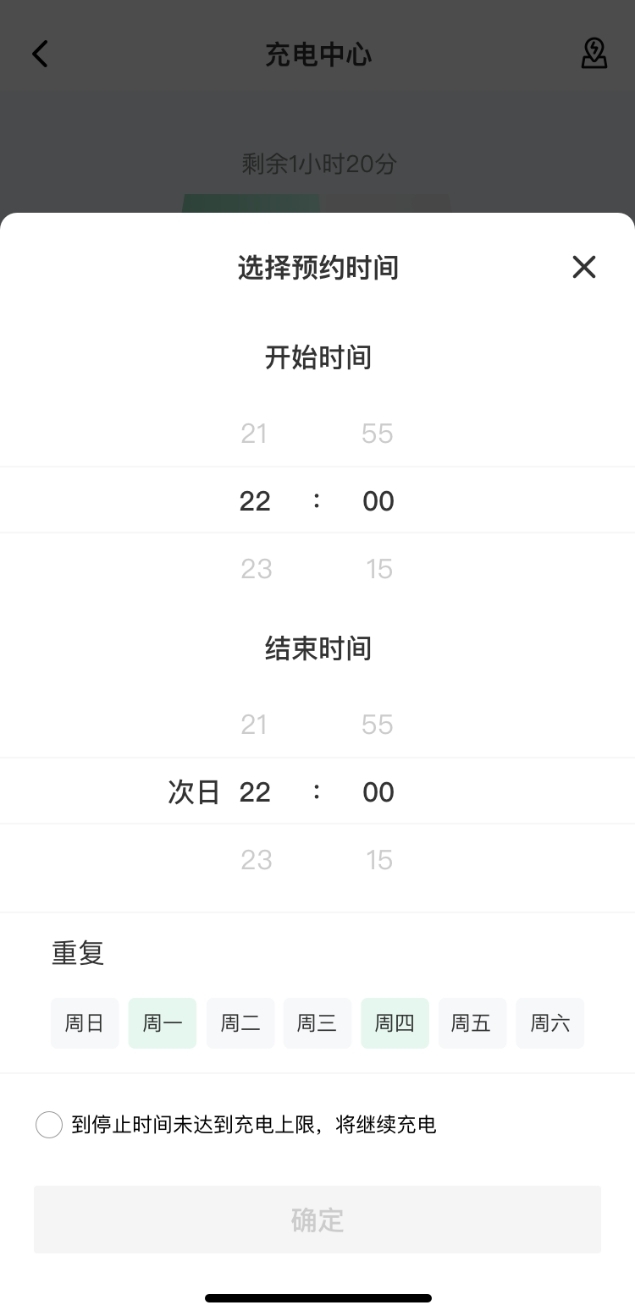Pick hour 23 in 开始时间 picker
Viewport: 635px width, 1316px height.
[x=256, y=569]
